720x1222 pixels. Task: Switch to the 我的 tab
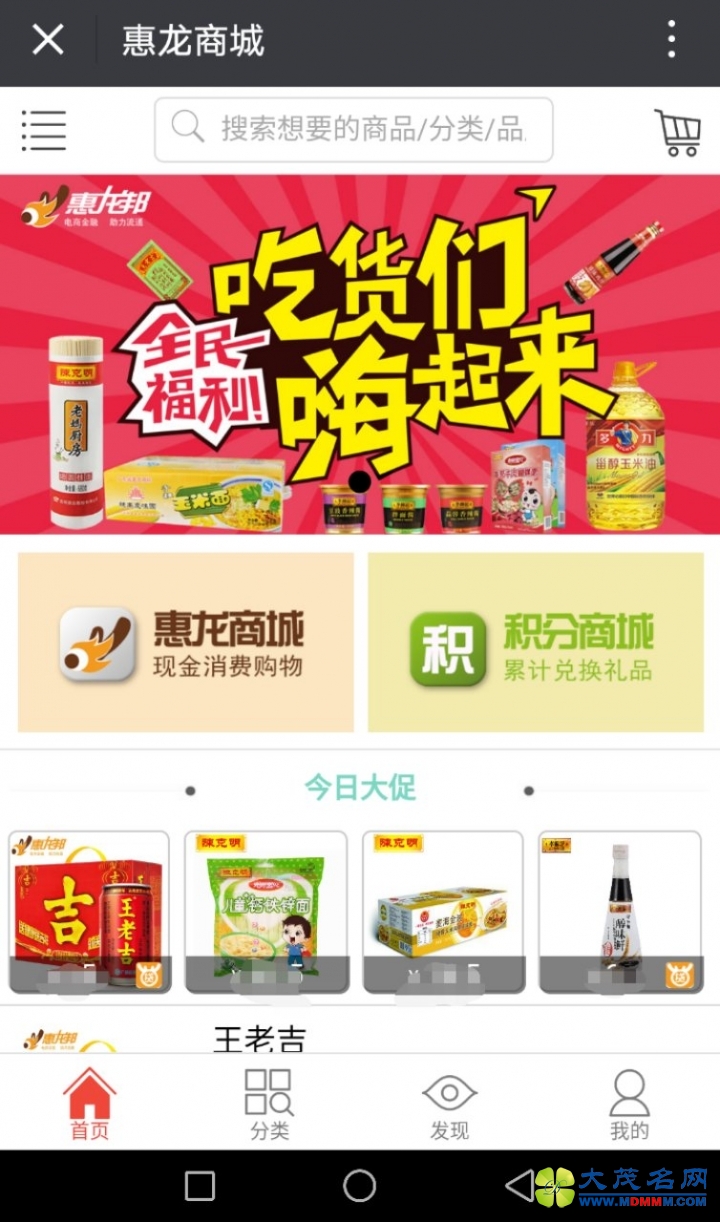[629, 1104]
